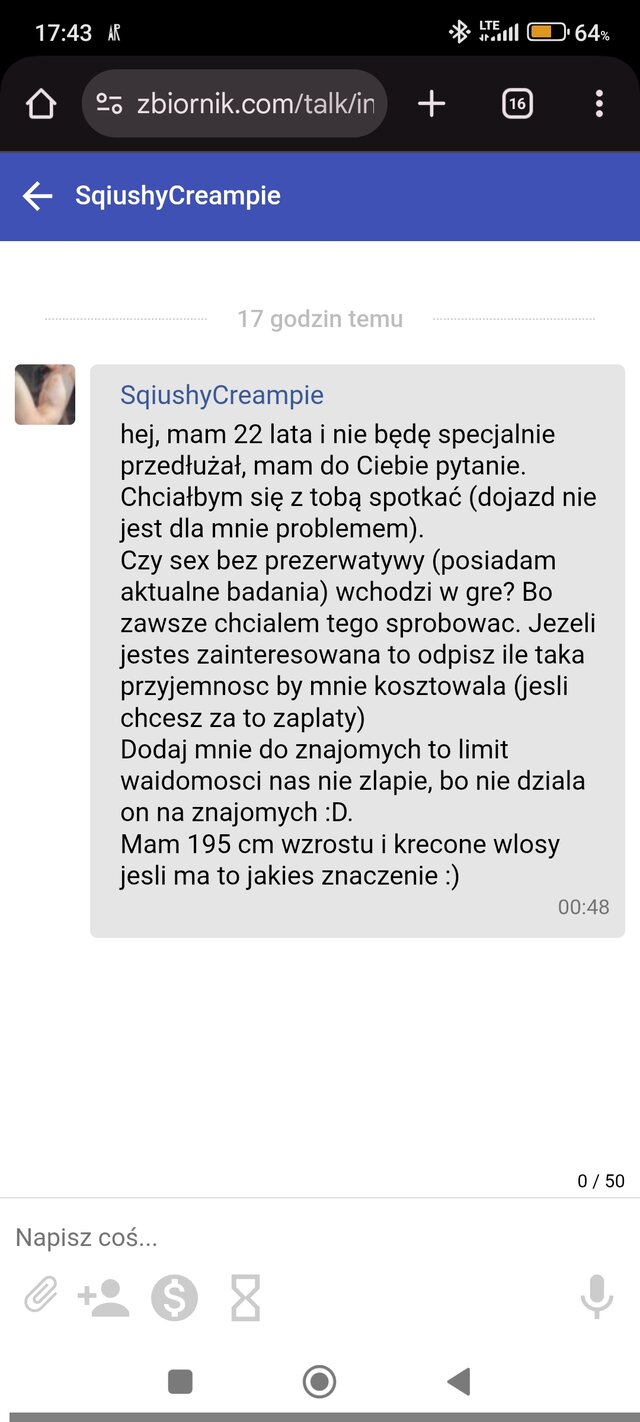
Task: Attach a file with the paperclip
Action: tap(41, 1298)
